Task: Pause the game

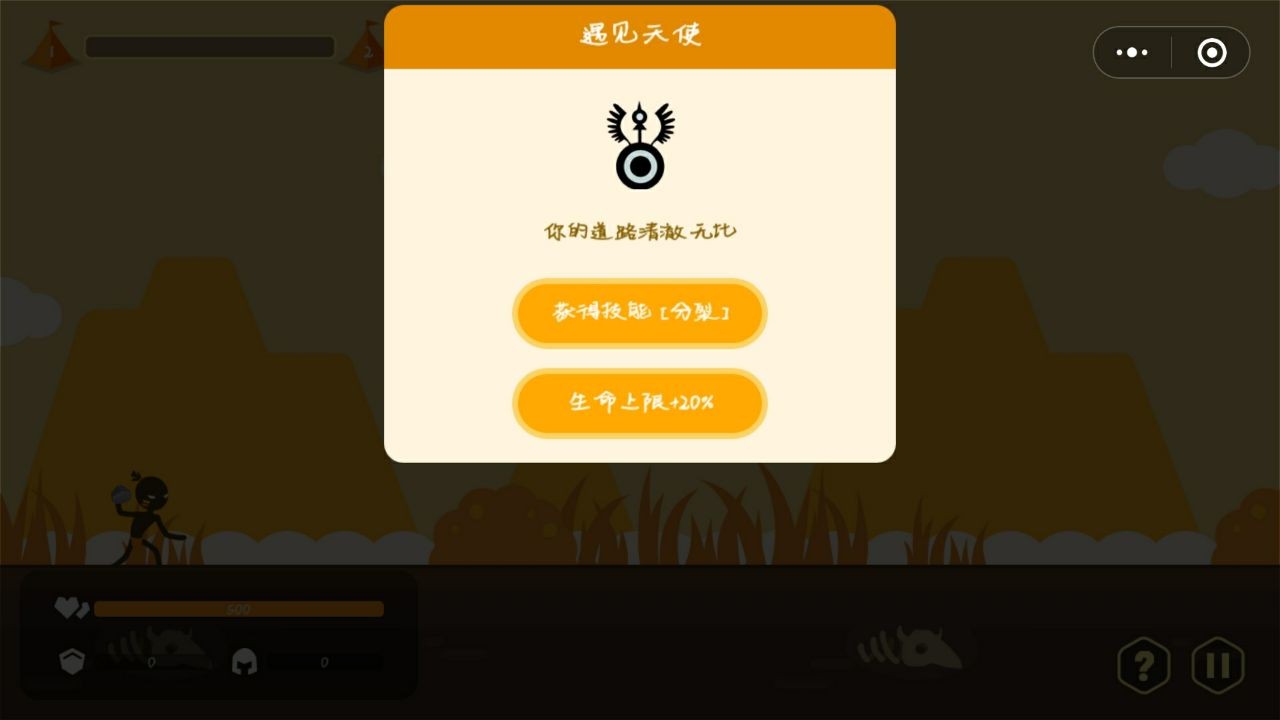Action: pos(1217,664)
